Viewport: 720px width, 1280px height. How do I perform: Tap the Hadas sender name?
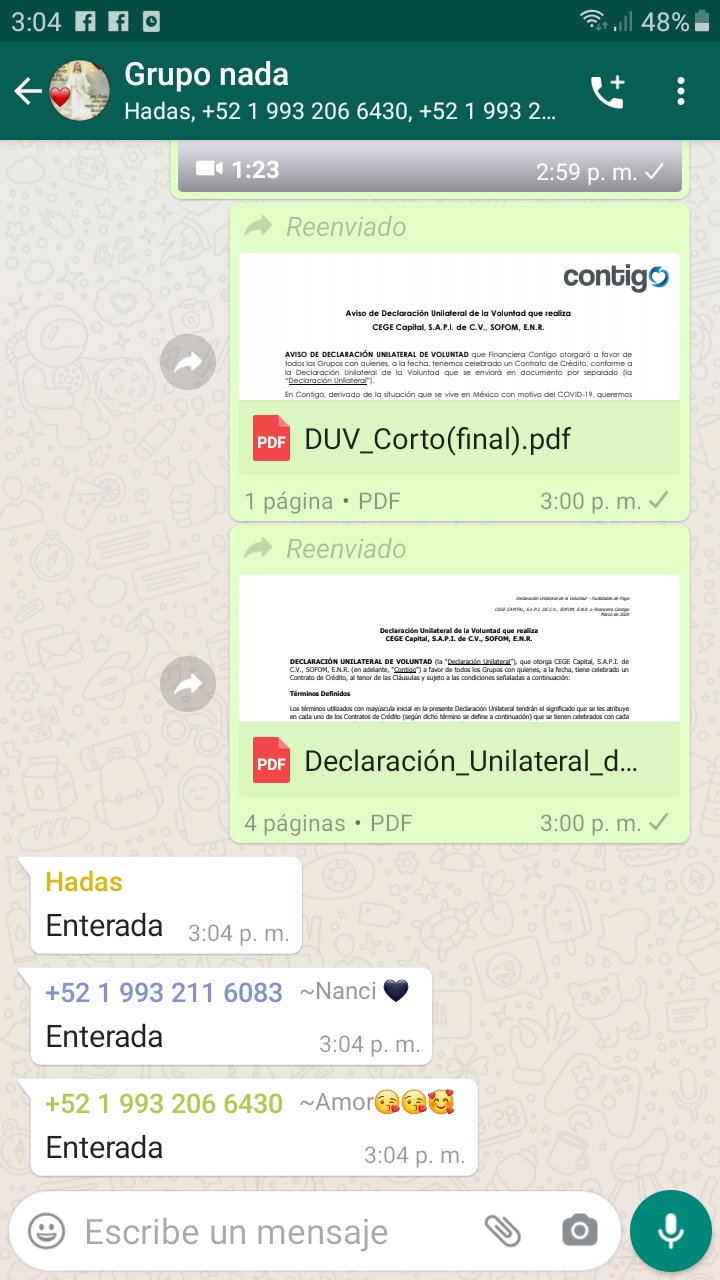tap(84, 882)
